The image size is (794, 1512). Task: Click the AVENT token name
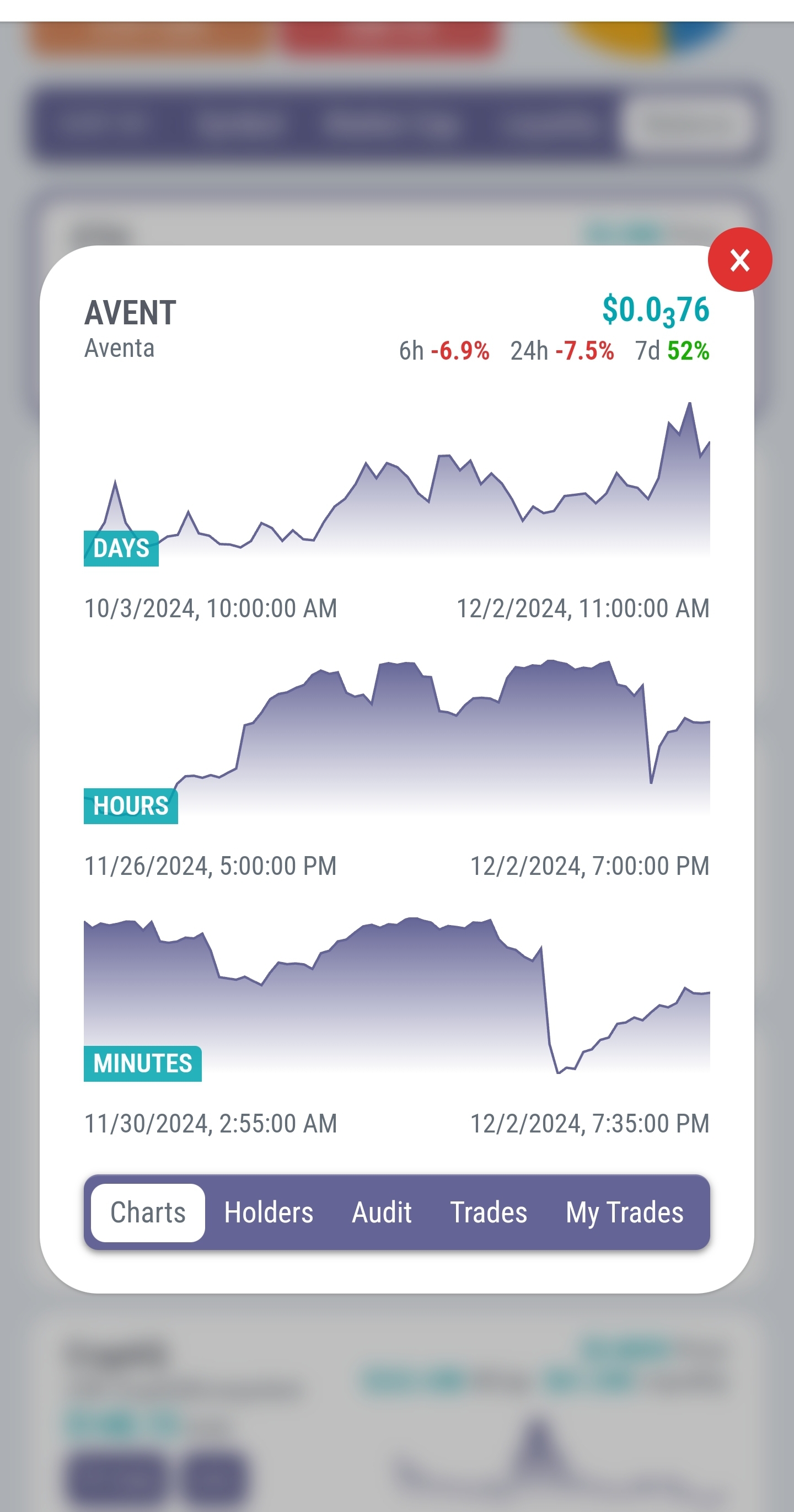(x=130, y=313)
